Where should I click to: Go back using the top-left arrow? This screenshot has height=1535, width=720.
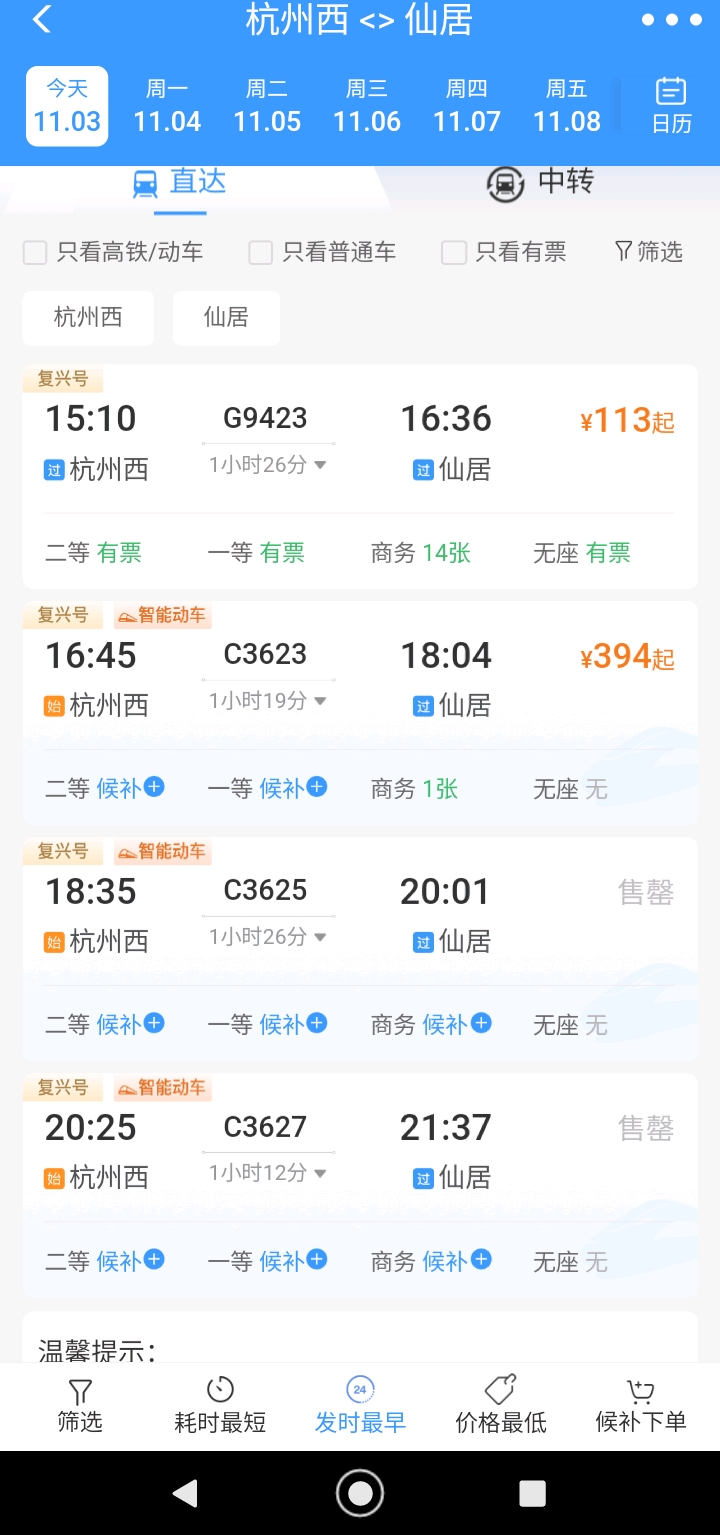[41, 20]
